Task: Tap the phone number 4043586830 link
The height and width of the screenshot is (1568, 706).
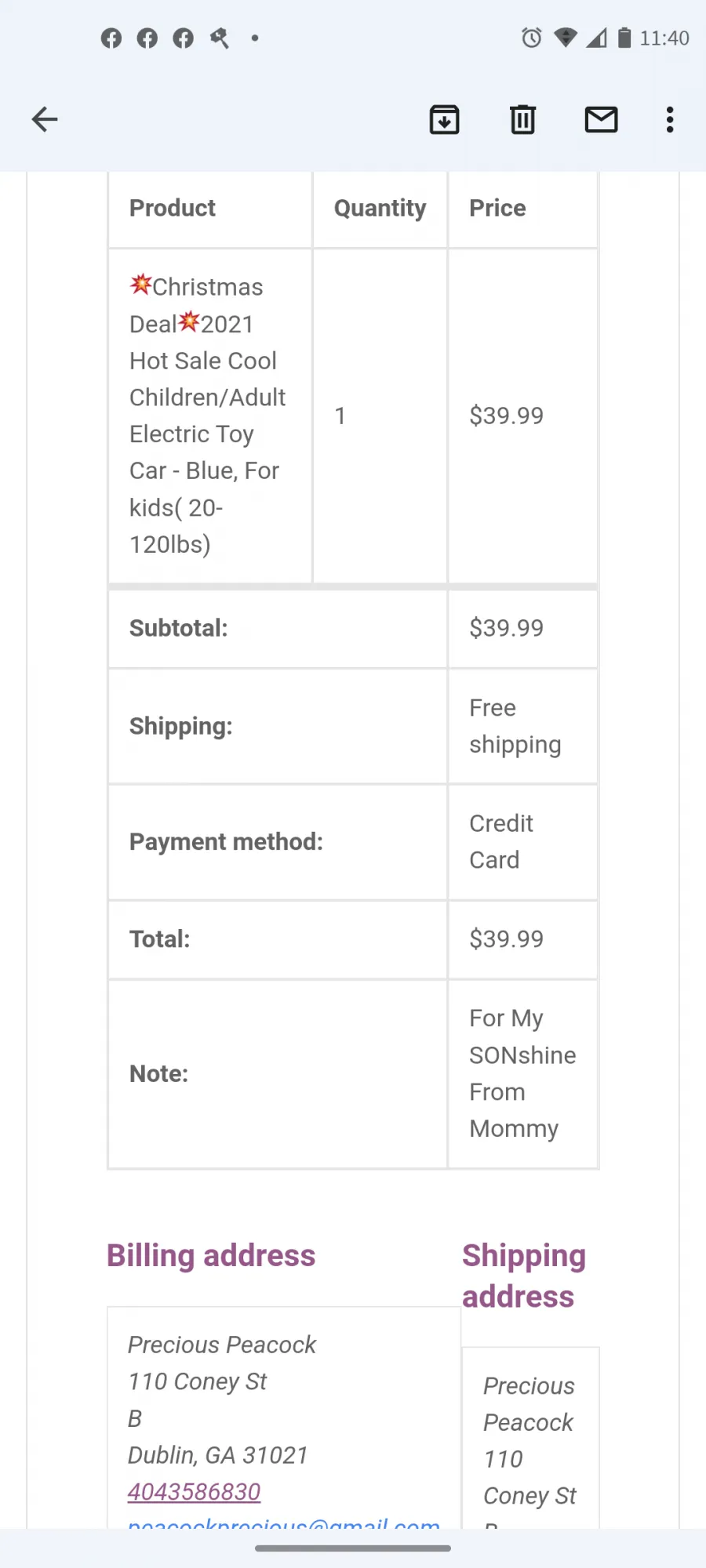Action: (x=194, y=1491)
